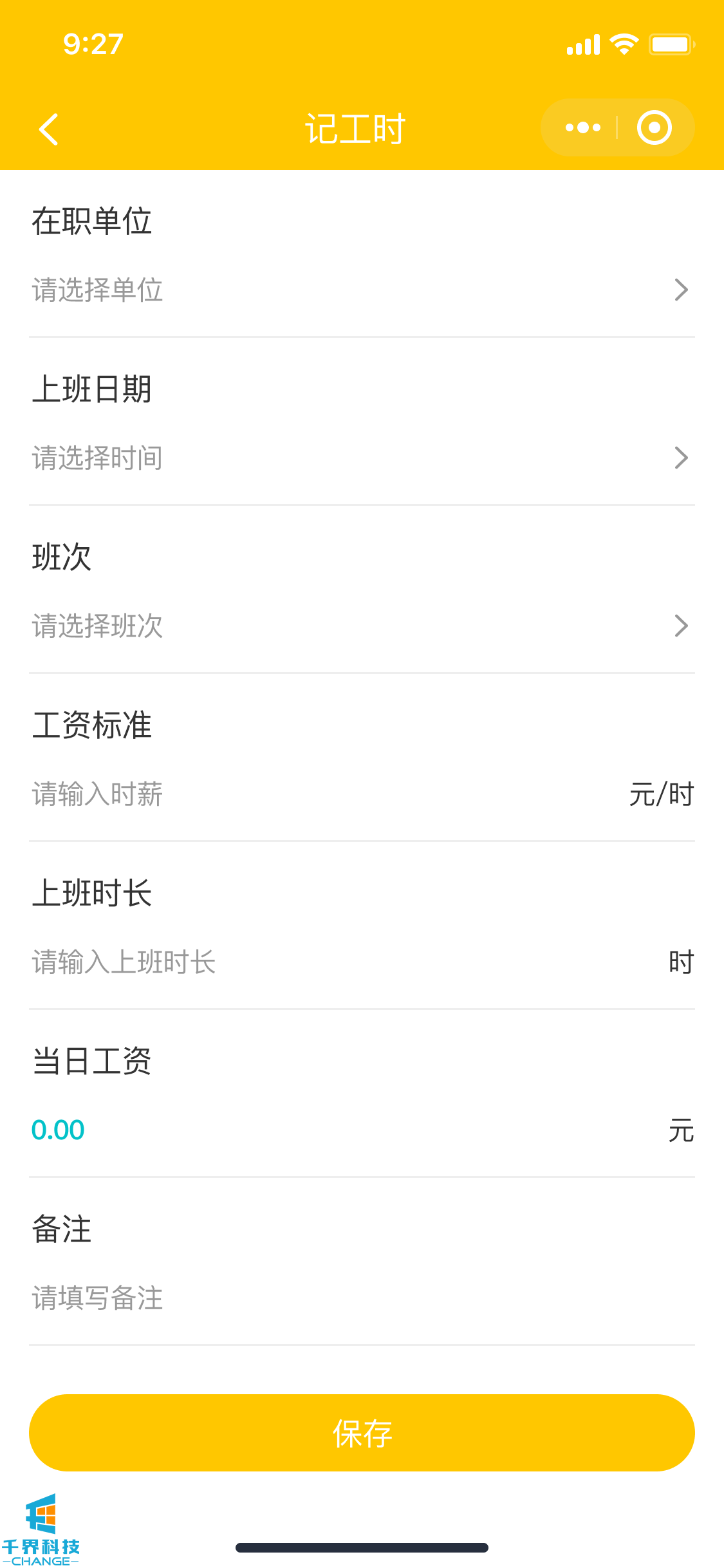The image size is (724, 1568).
Task: Choose the work date under 上班日期
Action: [x=360, y=458]
